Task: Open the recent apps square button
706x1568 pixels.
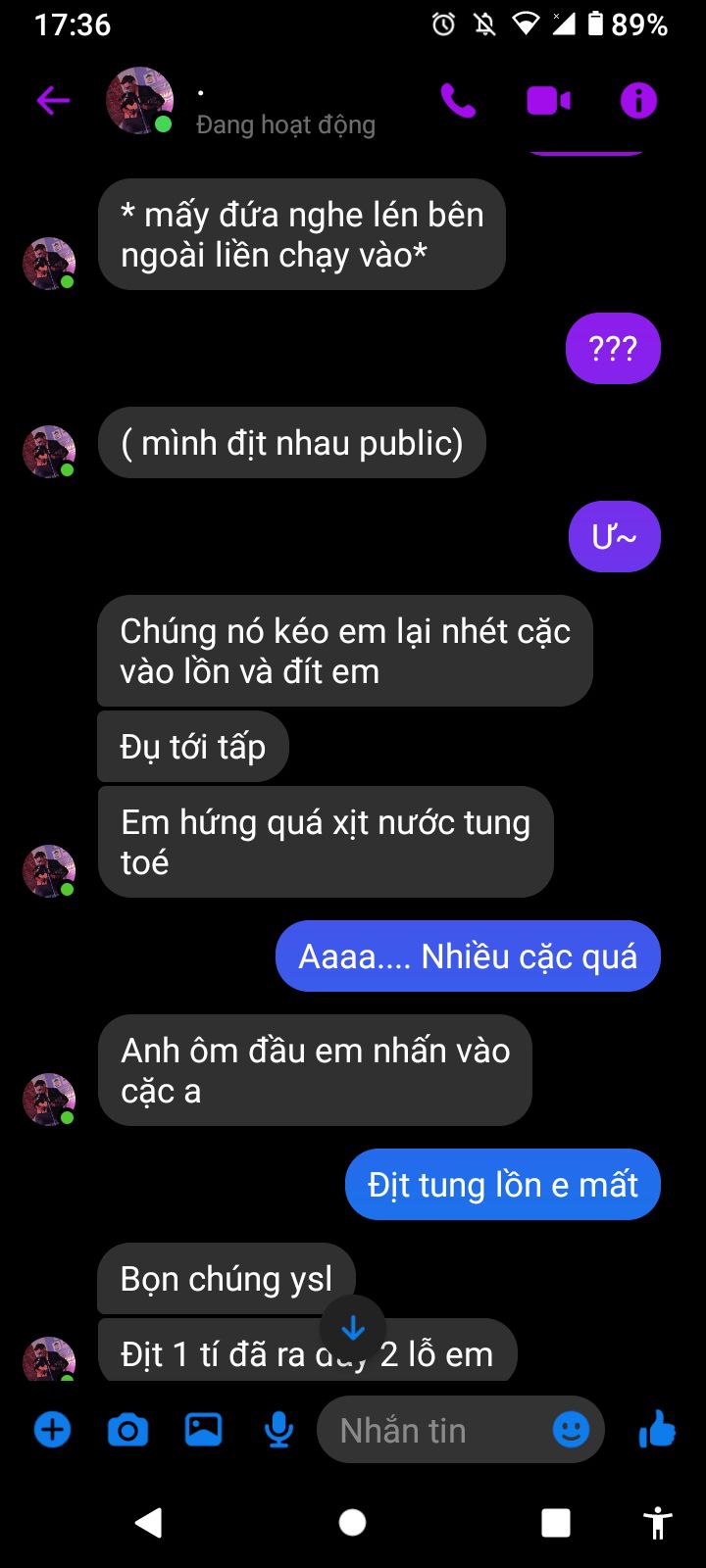Action: click(x=556, y=1522)
